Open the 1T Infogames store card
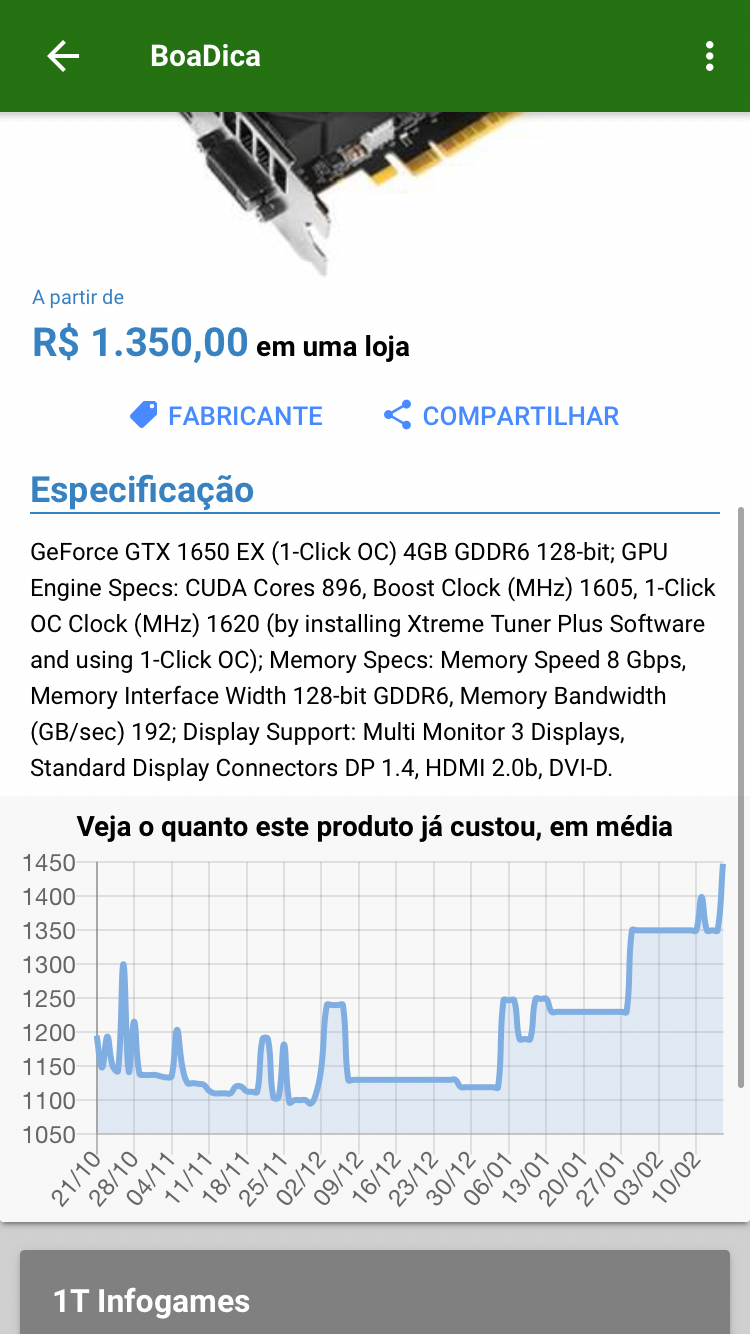Image resolution: width=750 pixels, height=1334 pixels. (375, 1292)
